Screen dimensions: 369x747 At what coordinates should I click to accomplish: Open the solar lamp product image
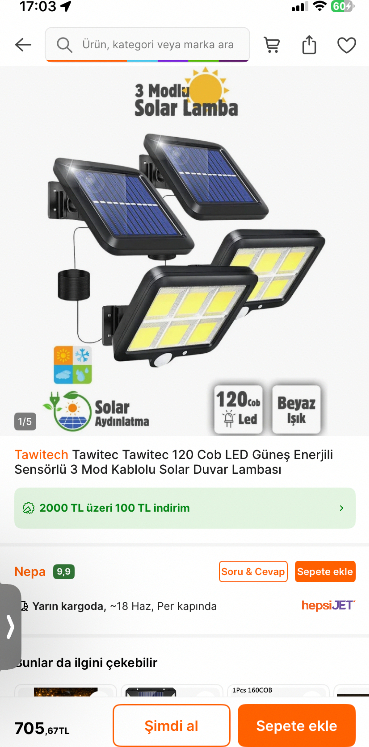pyautogui.click(x=184, y=251)
